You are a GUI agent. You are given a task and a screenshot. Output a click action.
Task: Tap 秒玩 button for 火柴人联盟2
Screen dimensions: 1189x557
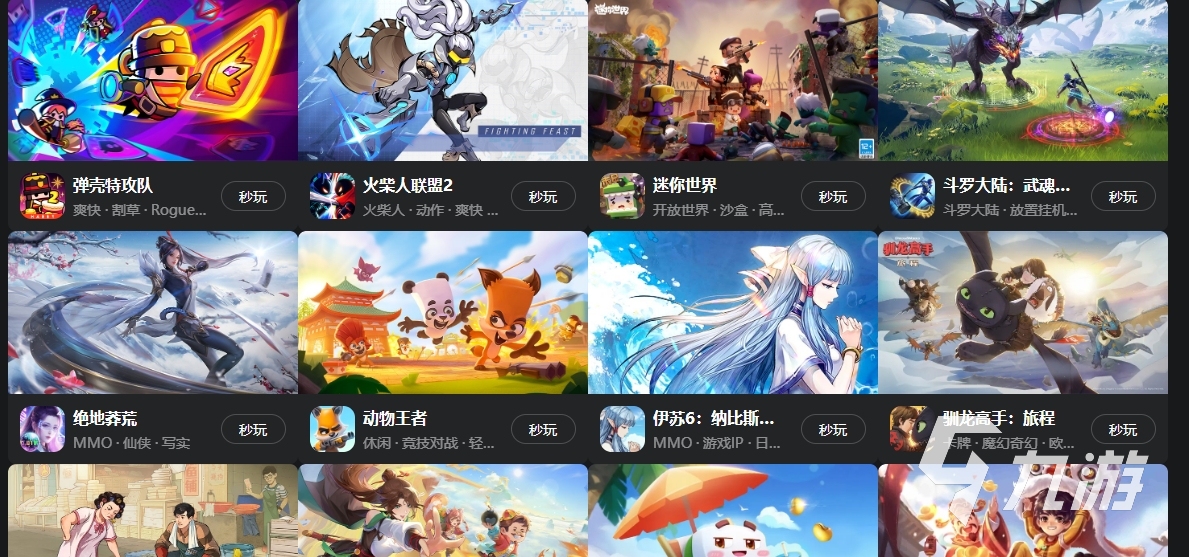point(543,196)
